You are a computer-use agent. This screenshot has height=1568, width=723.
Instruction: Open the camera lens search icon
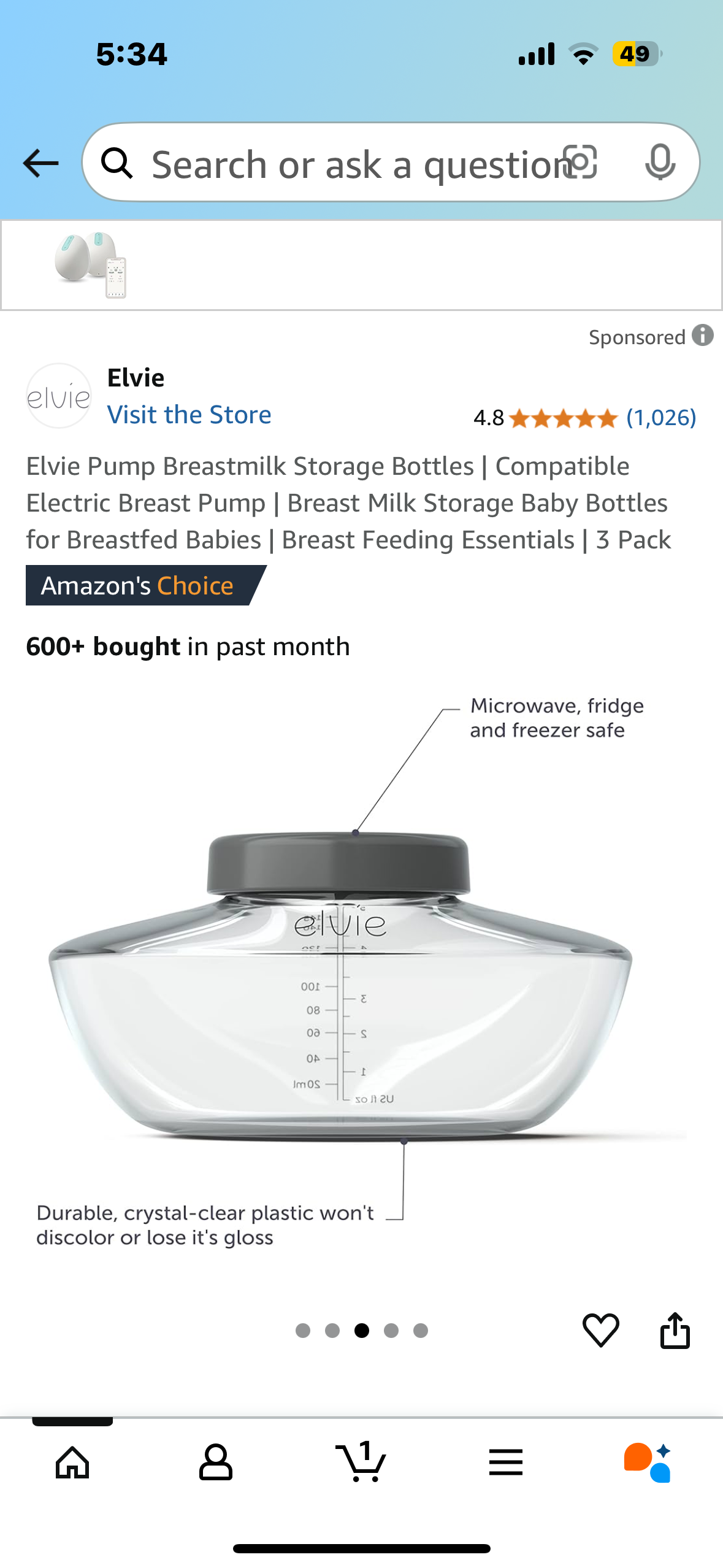click(580, 163)
